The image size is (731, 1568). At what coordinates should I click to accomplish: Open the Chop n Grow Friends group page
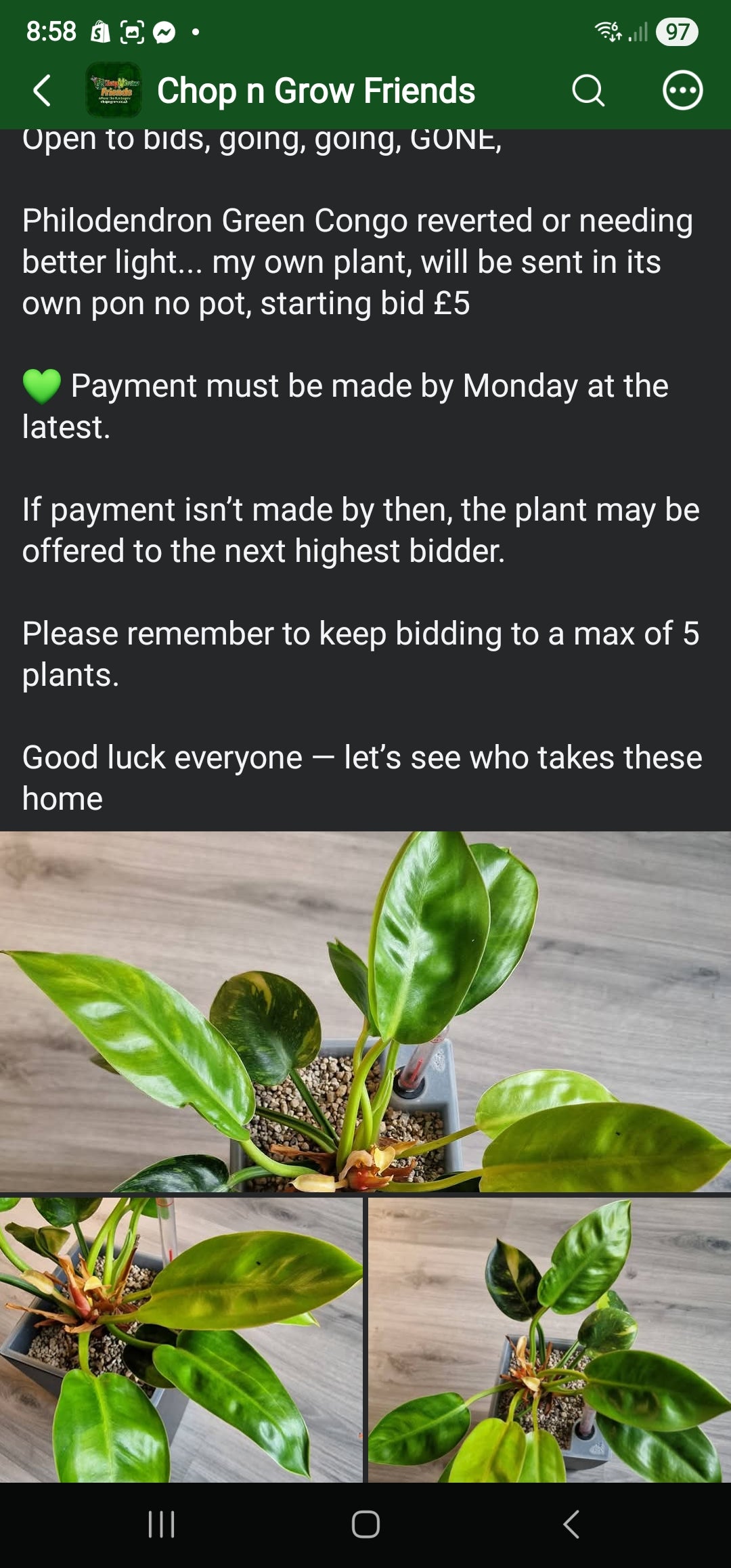click(315, 91)
